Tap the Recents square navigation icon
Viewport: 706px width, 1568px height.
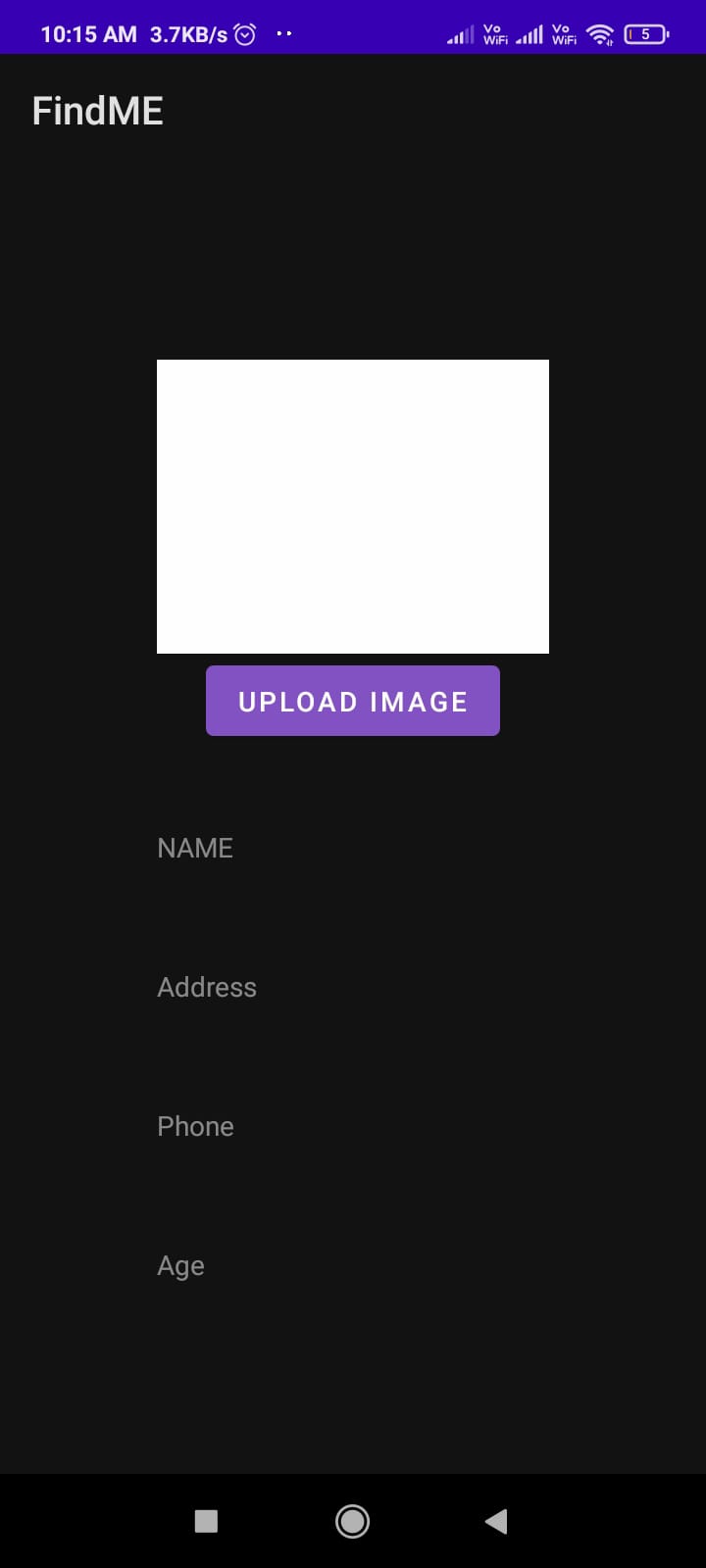[206, 1521]
